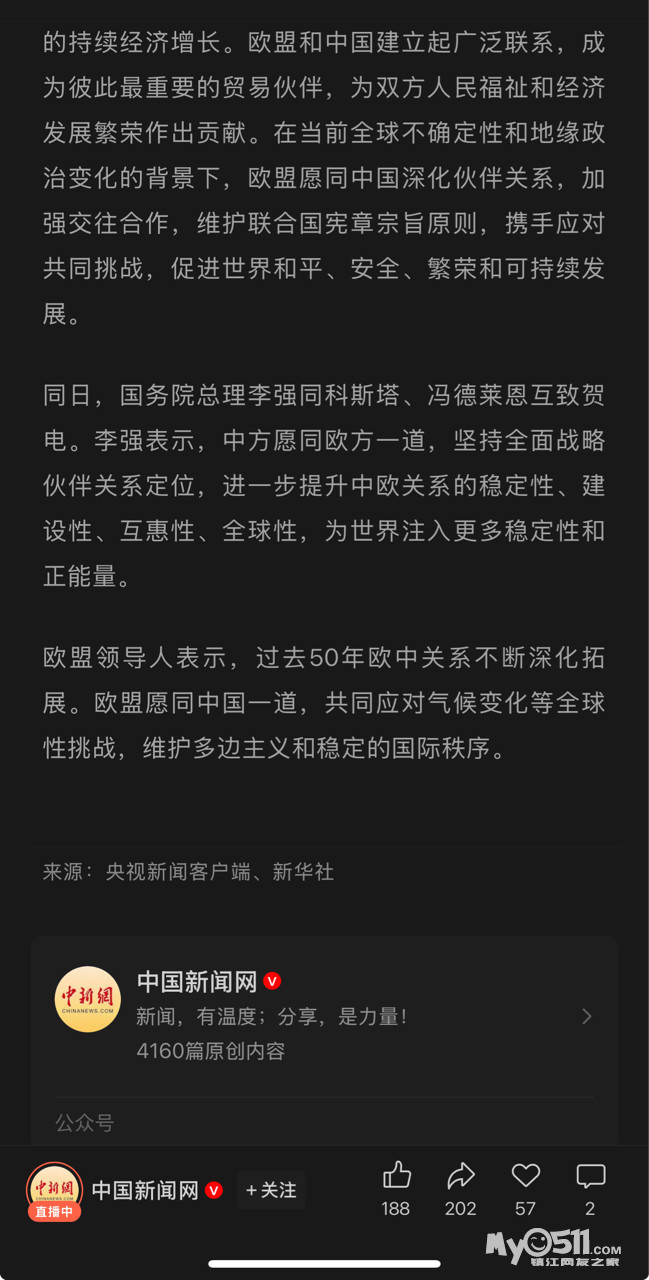Tap the heart icon showing 57

coord(525,1175)
